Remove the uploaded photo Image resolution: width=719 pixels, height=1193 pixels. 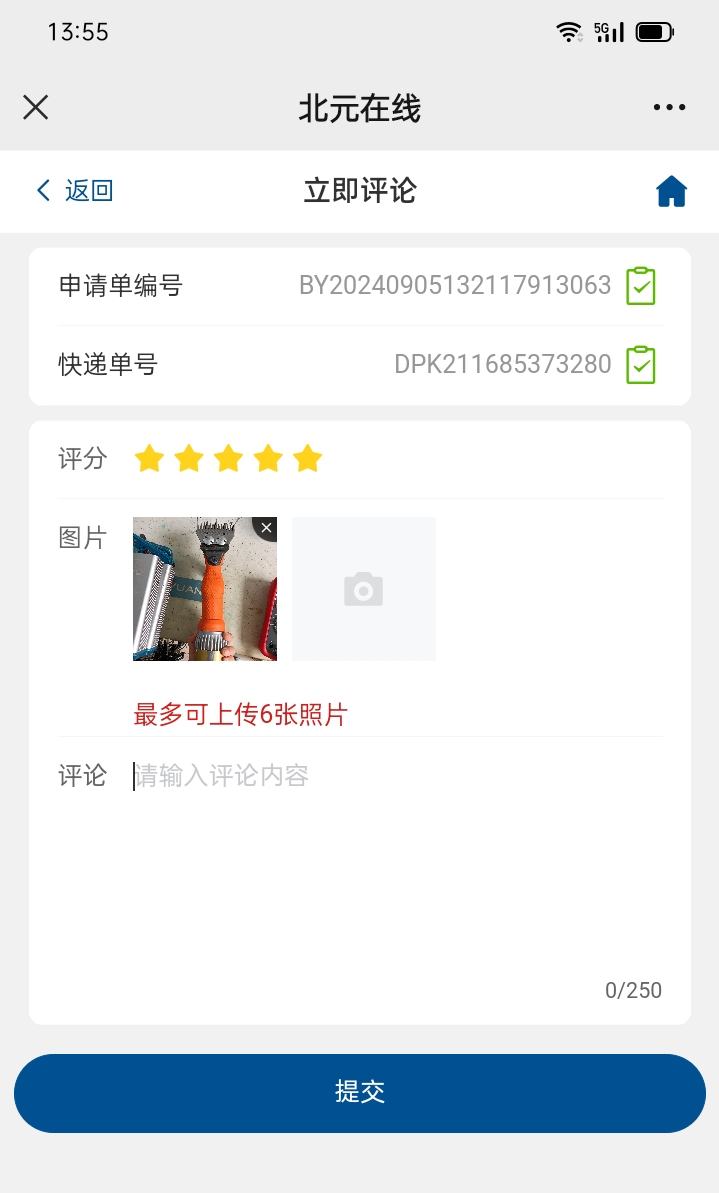coord(266,528)
